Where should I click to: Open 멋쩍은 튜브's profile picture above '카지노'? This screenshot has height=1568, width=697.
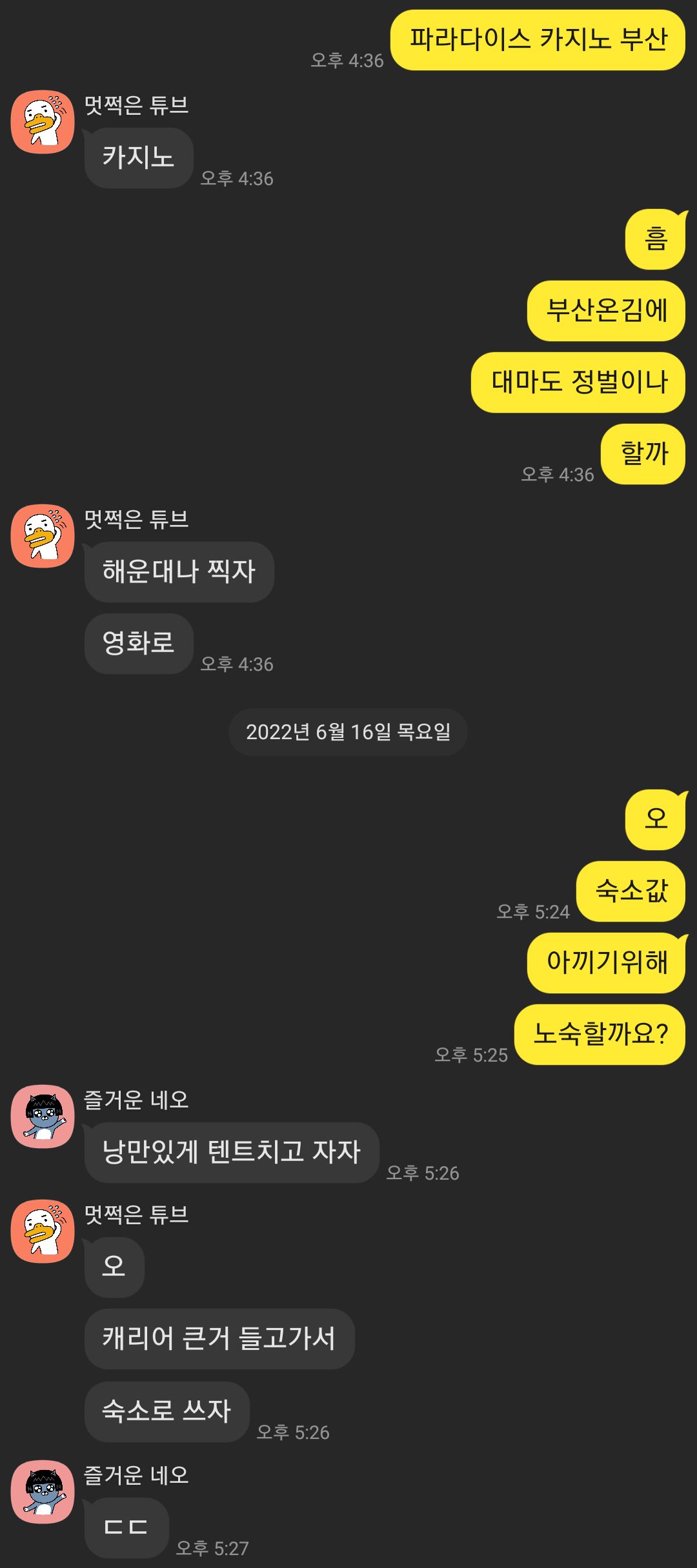coord(43,122)
